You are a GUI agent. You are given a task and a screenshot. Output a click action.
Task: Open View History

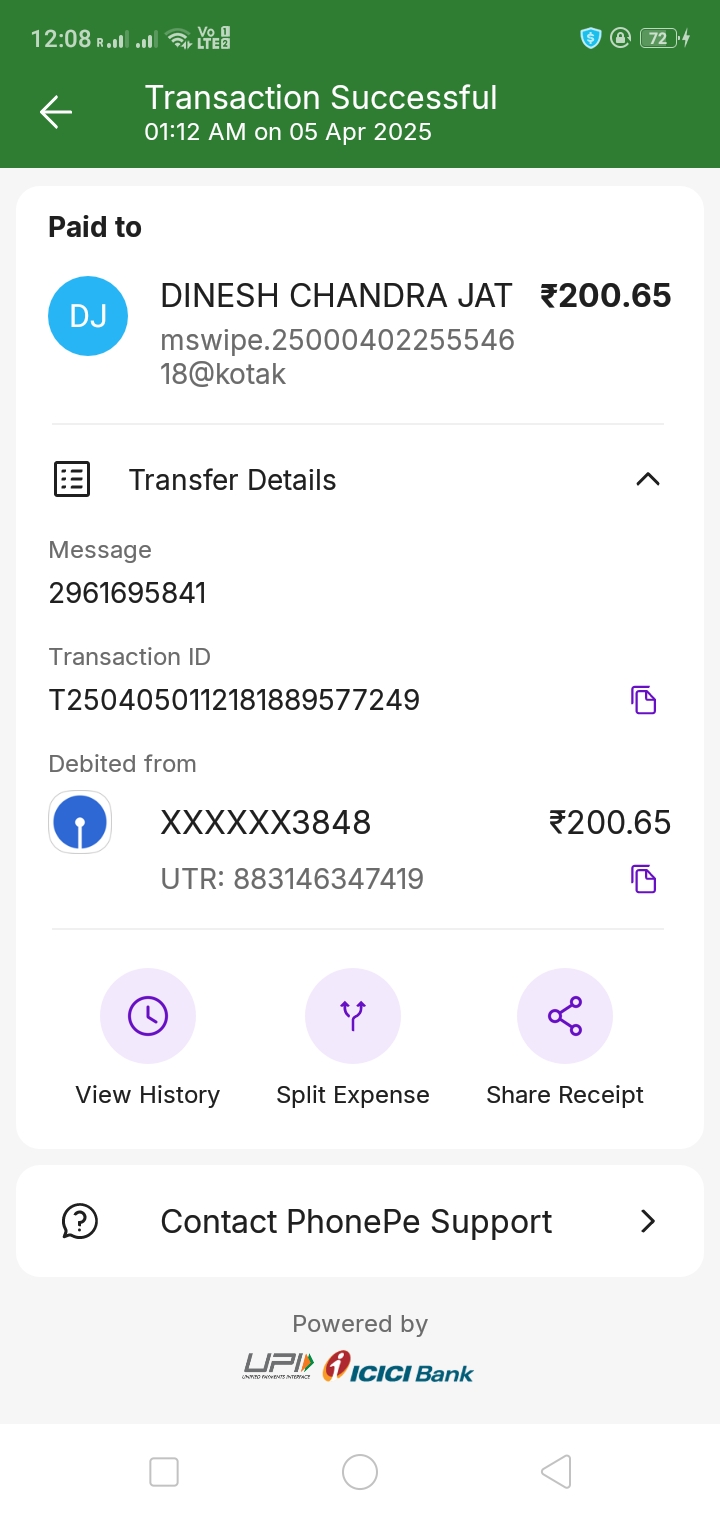pyautogui.click(x=148, y=1017)
